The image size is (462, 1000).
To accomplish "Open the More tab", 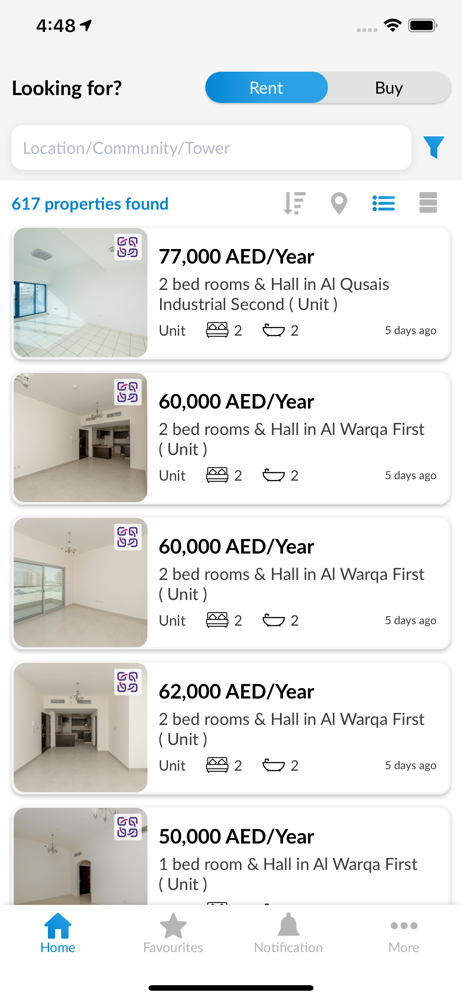I will (404, 933).
